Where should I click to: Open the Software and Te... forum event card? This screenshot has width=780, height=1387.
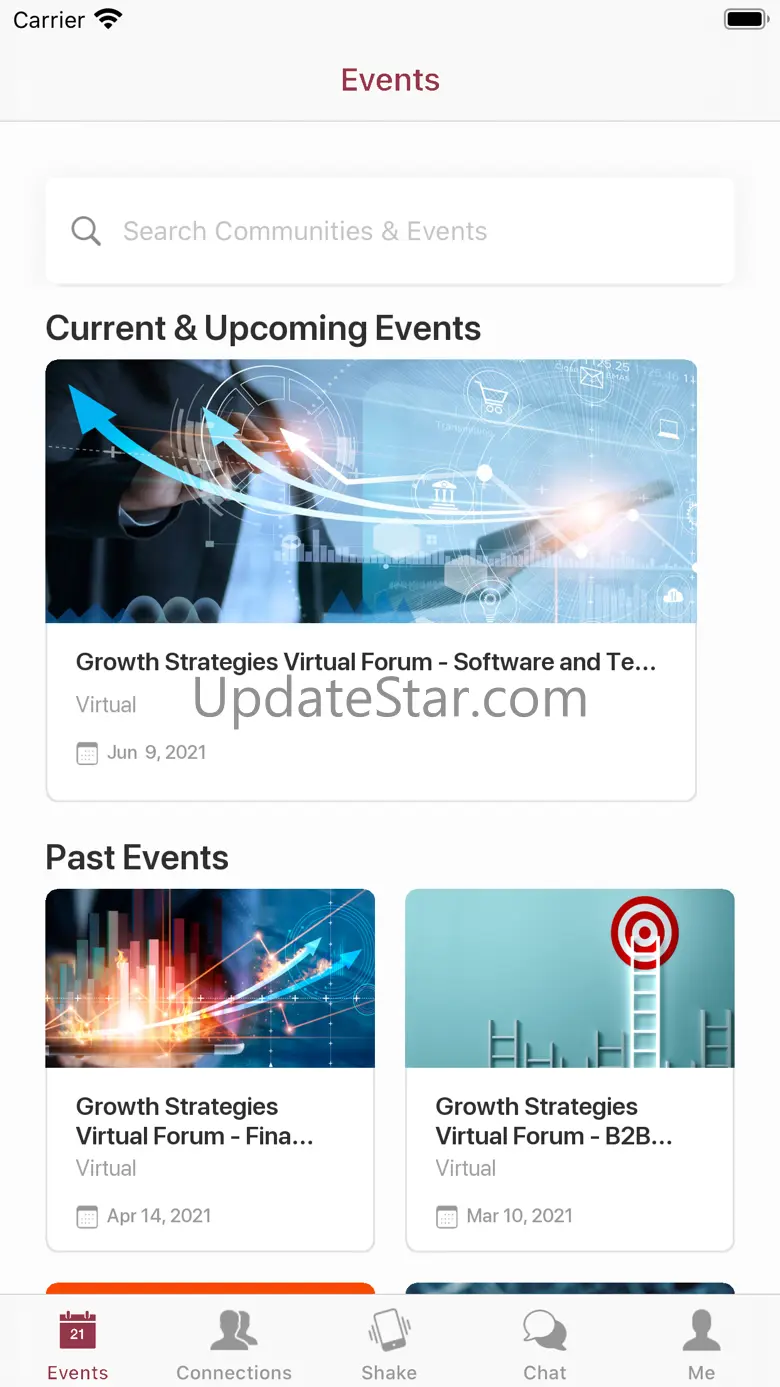coord(371,580)
